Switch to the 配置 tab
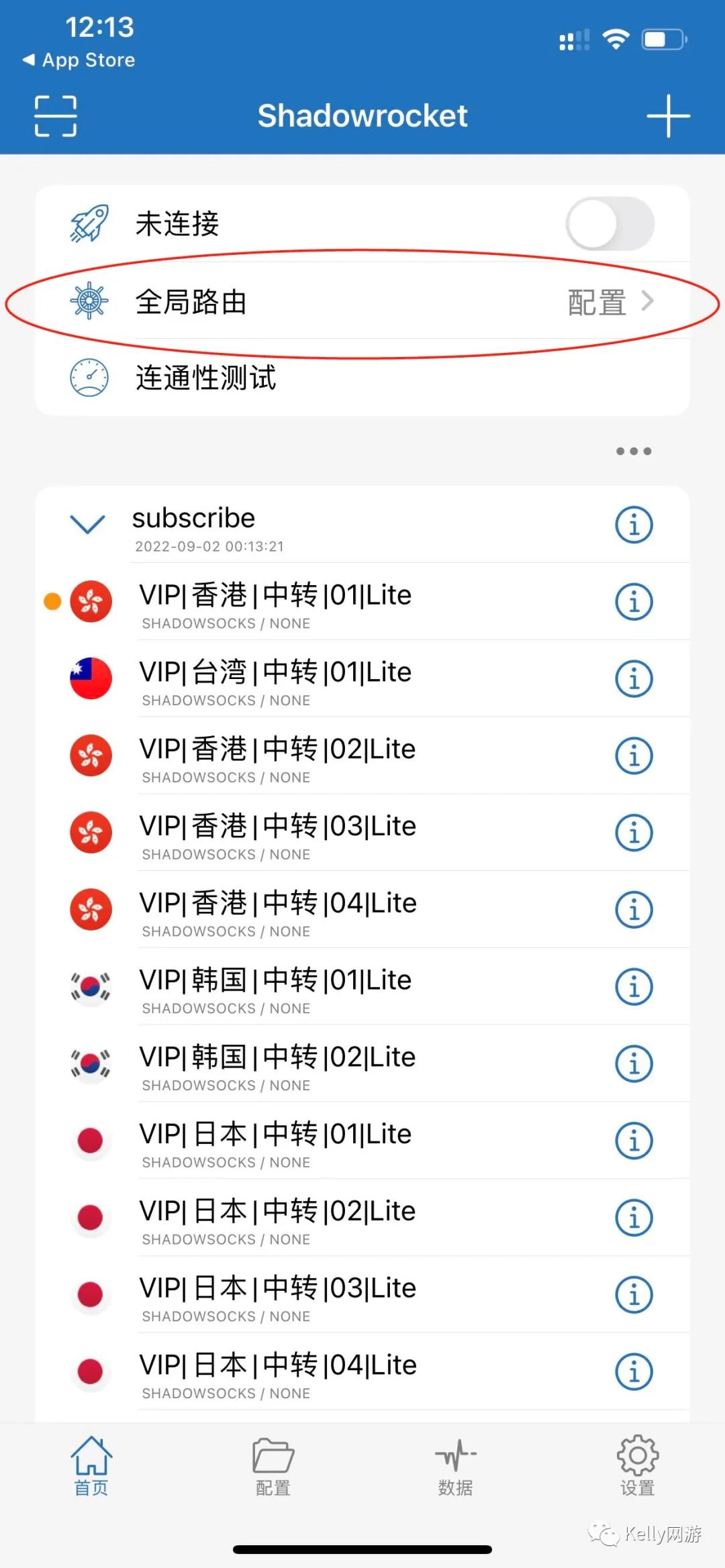Image resolution: width=725 pixels, height=1568 pixels. coord(273,1467)
